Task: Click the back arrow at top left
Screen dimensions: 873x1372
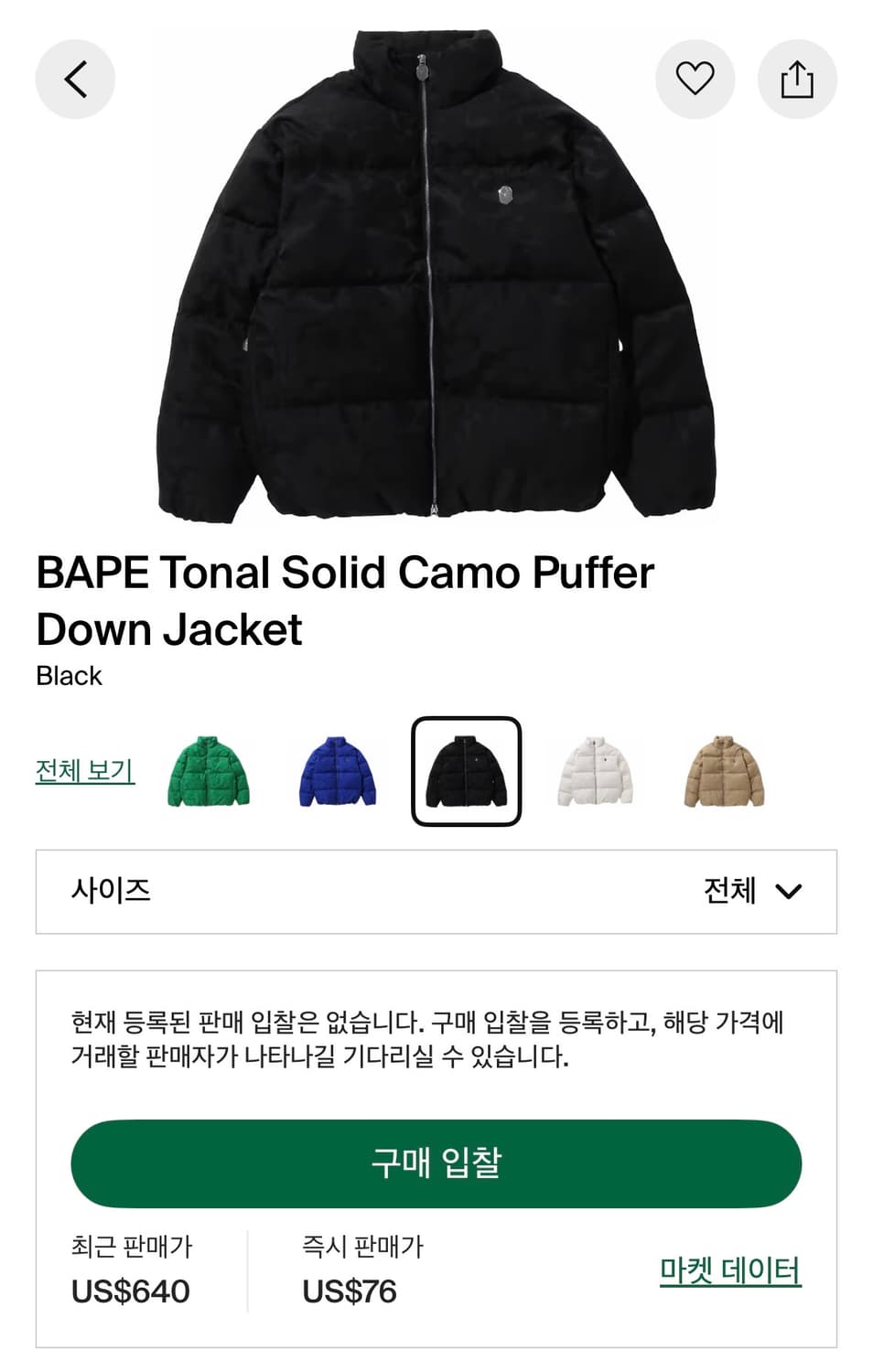Action: point(77,80)
